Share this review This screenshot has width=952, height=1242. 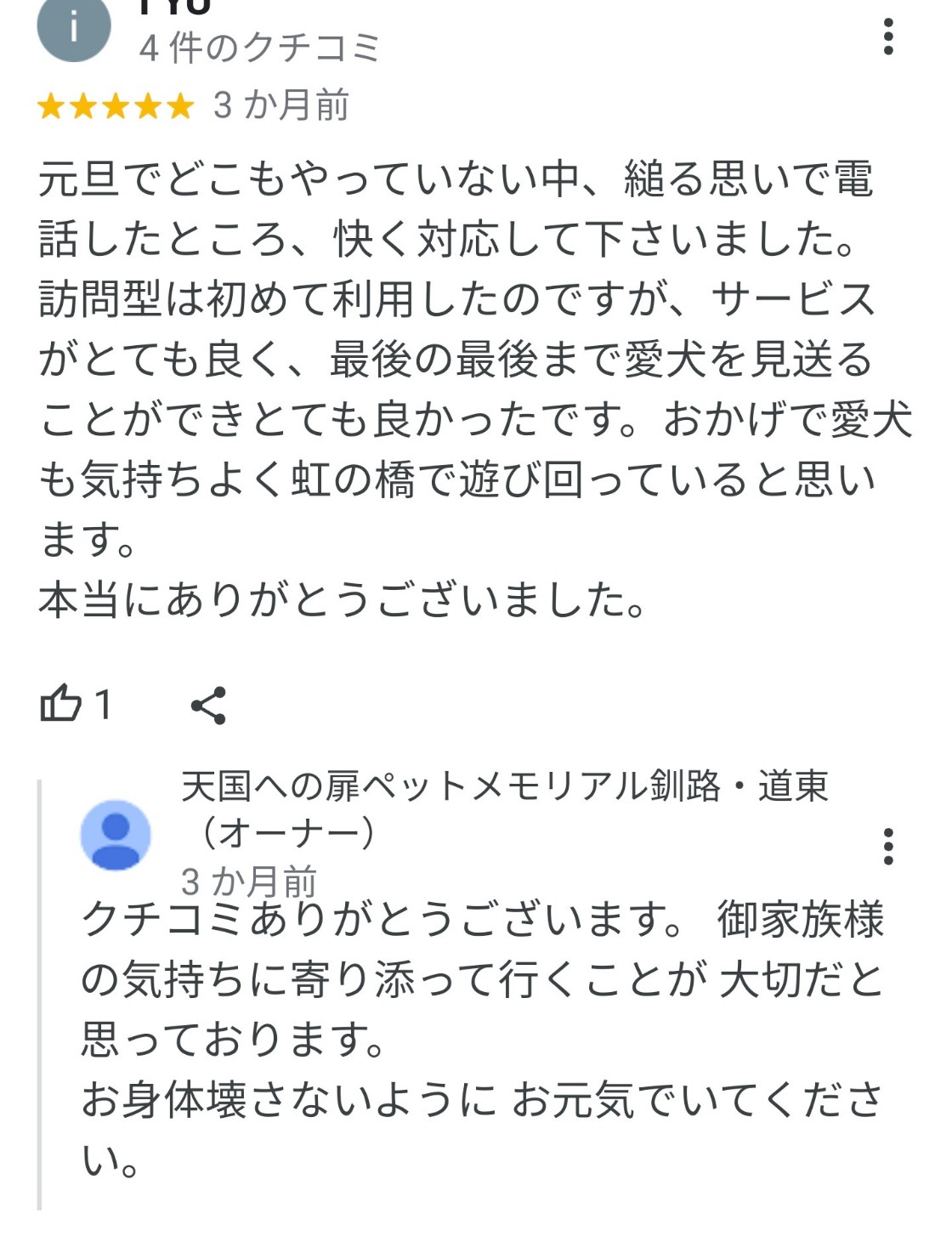click(x=208, y=705)
